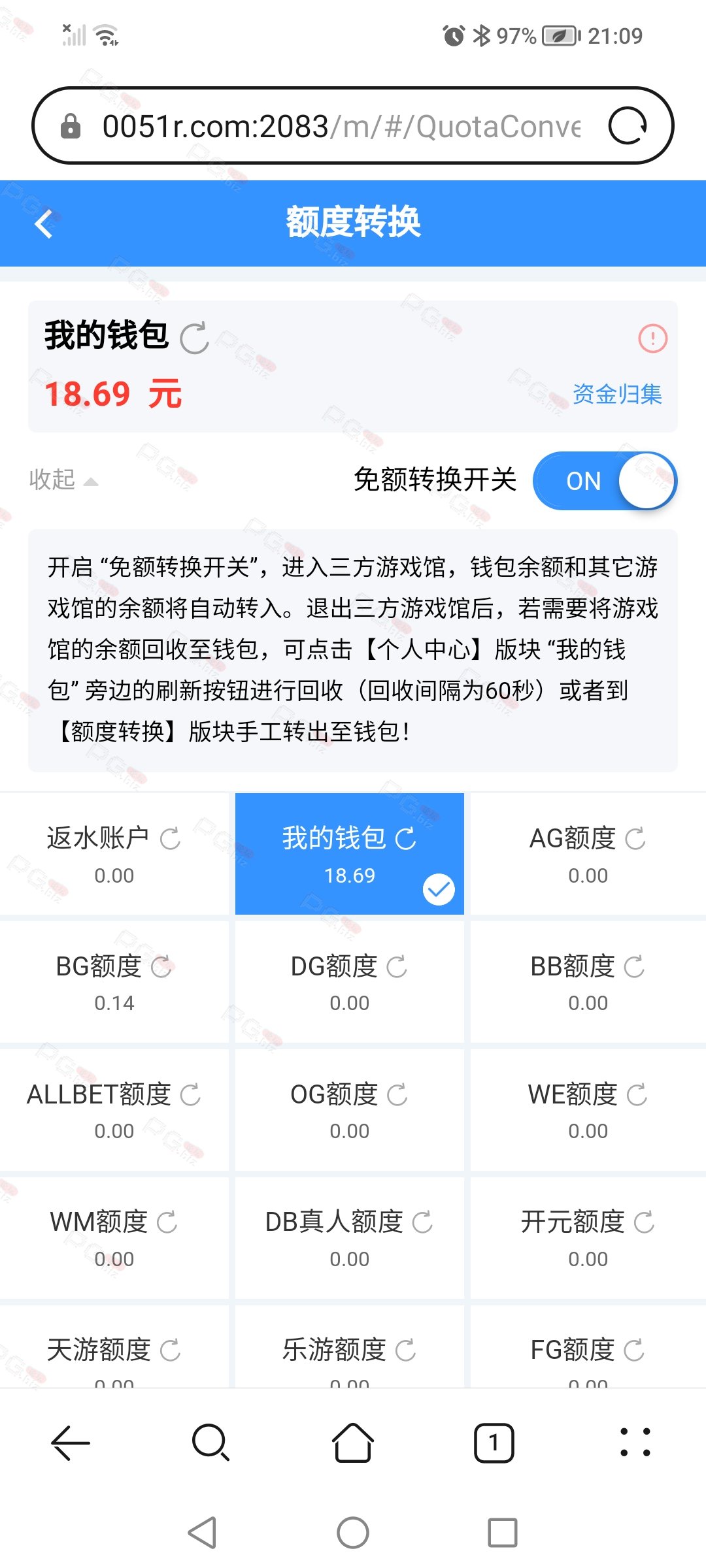
Task: Reload the page from the address bar
Action: [628, 125]
